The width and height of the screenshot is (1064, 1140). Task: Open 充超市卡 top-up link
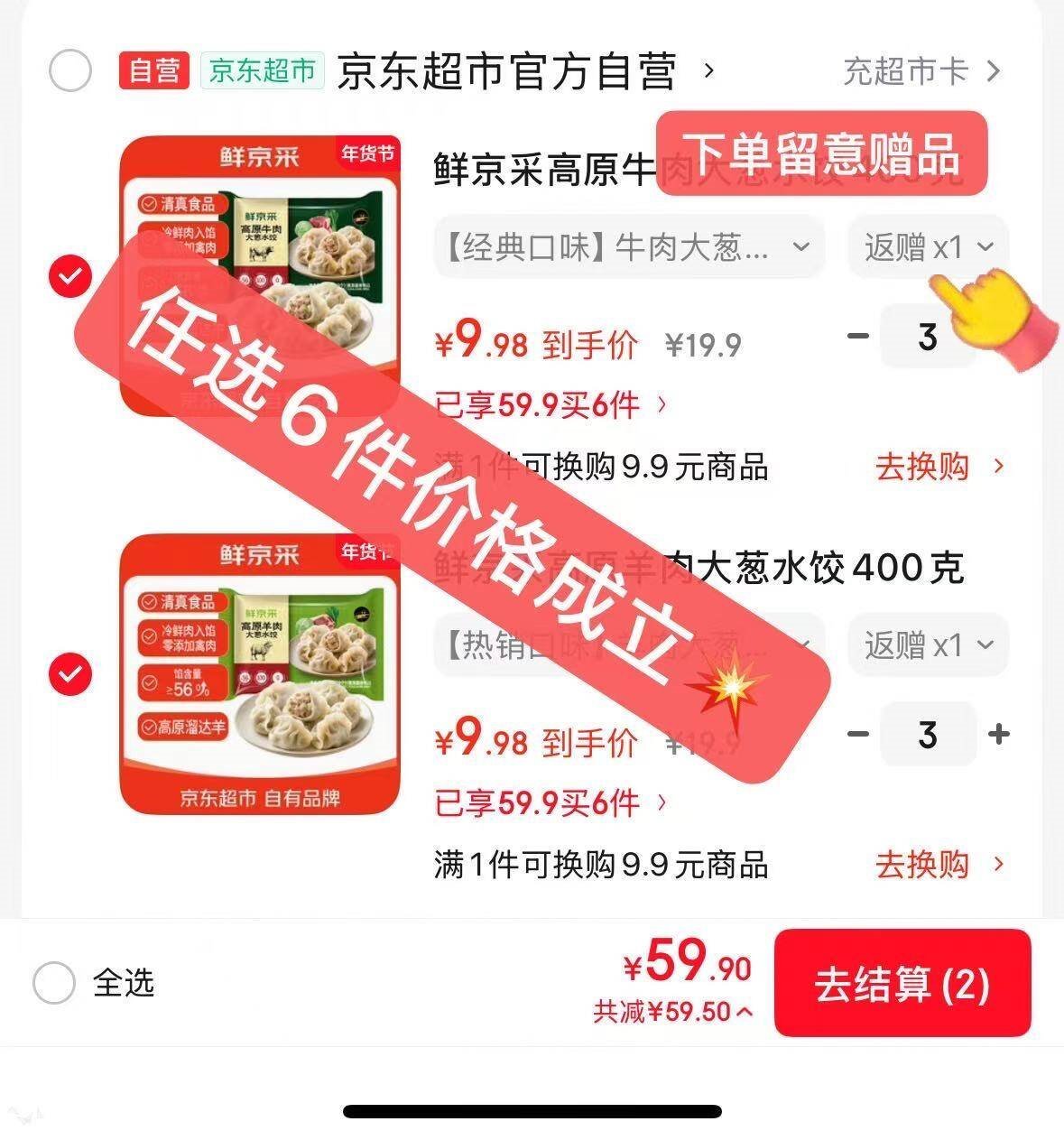point(921,71)
